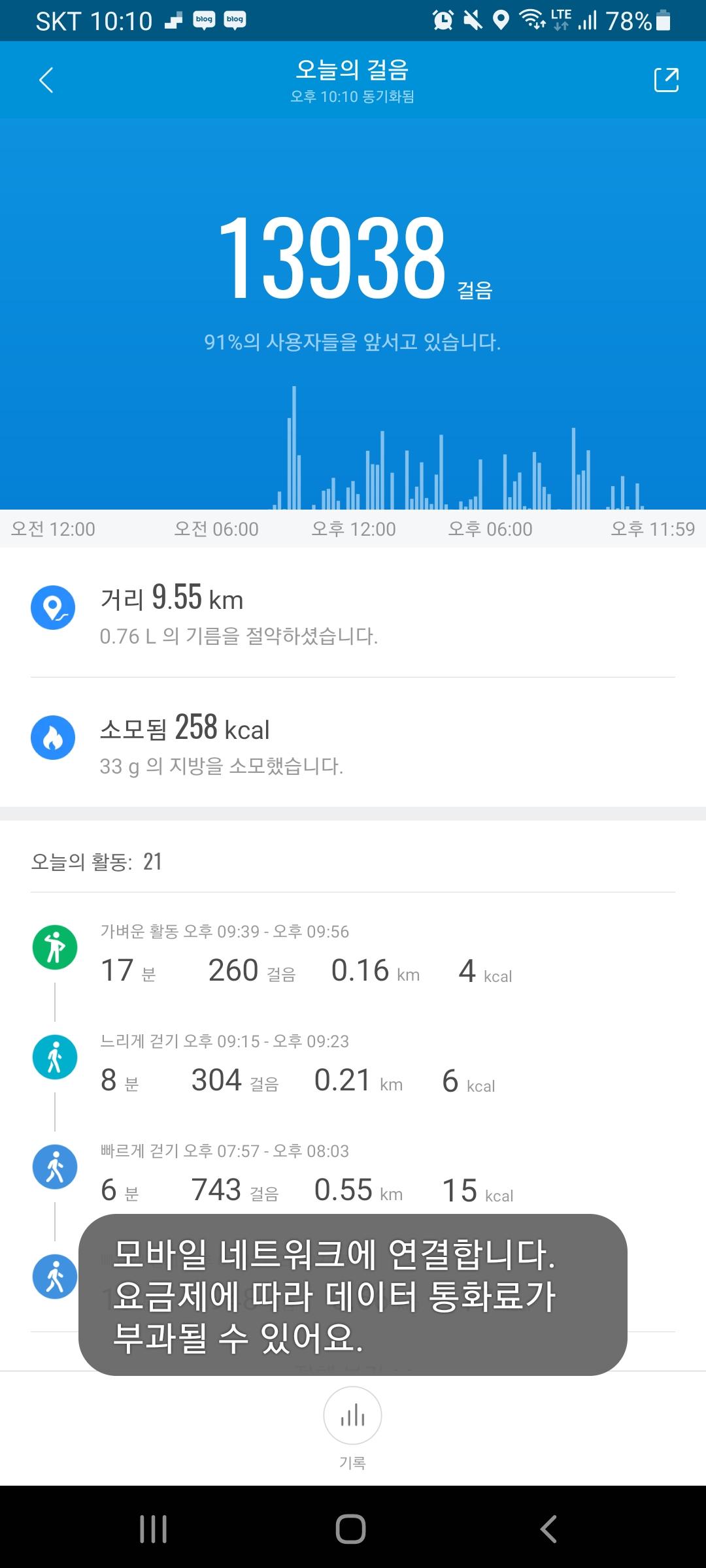
Task: Open recent apps from navigation bar
Action: pyautogui.click(x=154, y=1529)
